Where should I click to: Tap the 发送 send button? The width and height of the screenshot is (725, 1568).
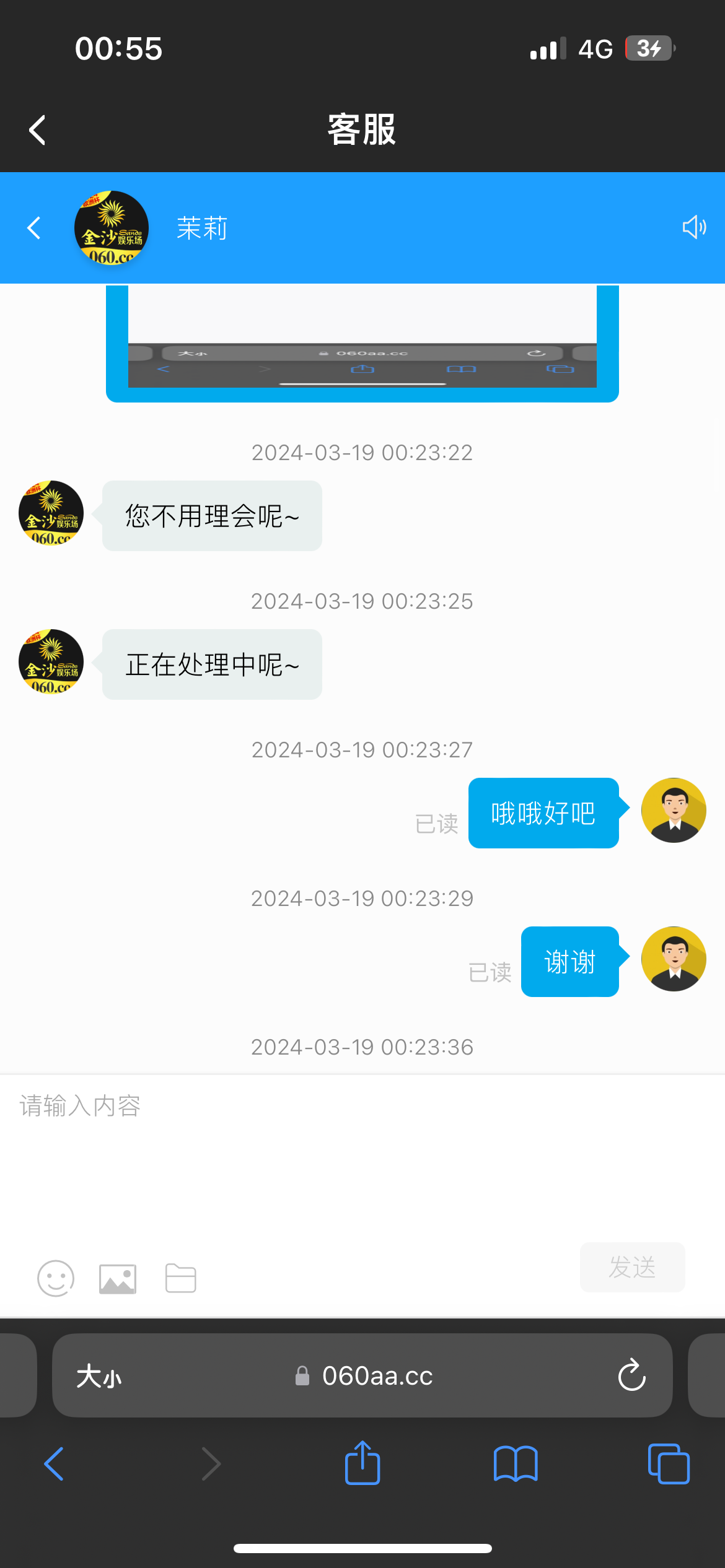[632, 1267]
